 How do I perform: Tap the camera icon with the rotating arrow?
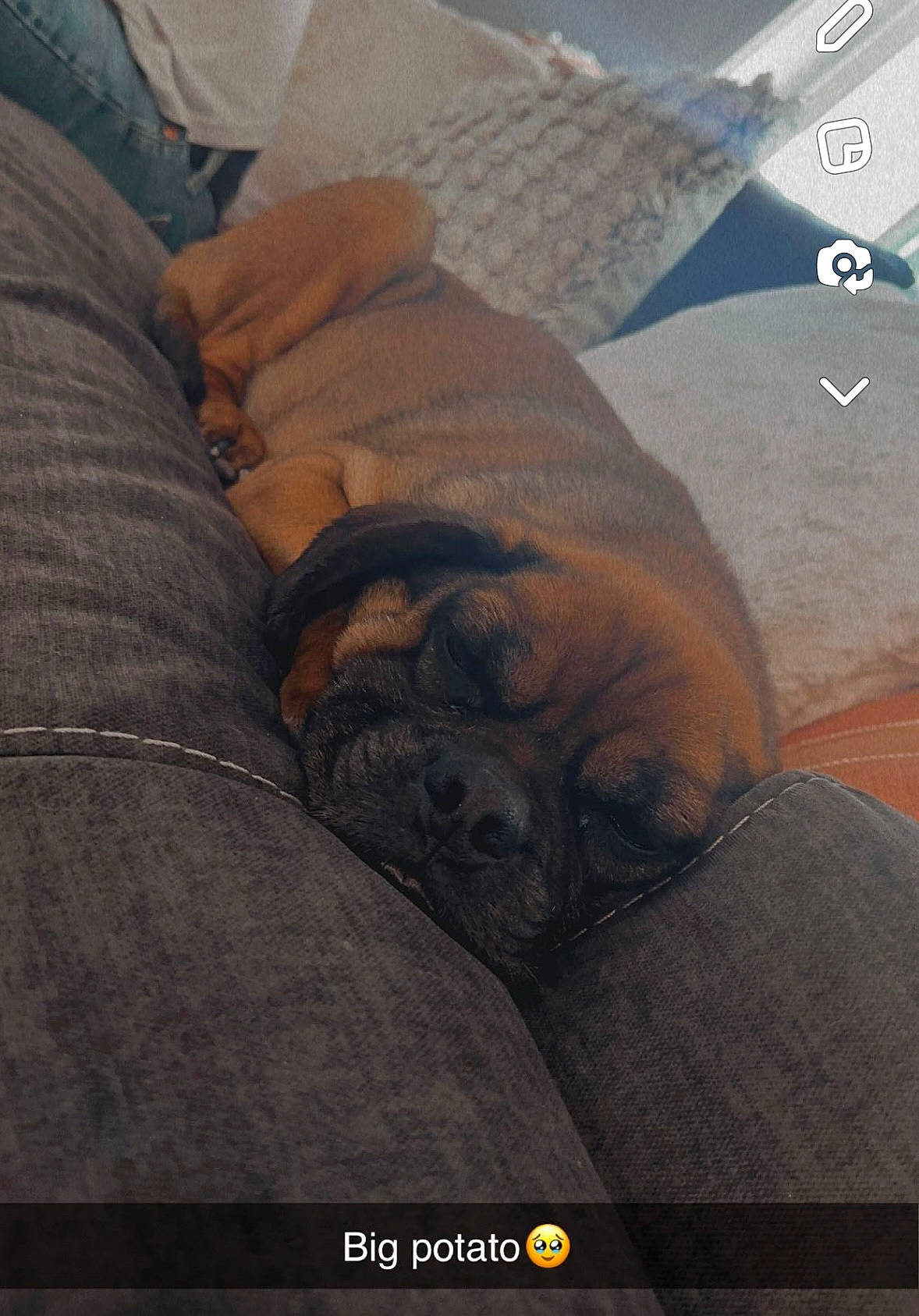click(x=844, y=267)
